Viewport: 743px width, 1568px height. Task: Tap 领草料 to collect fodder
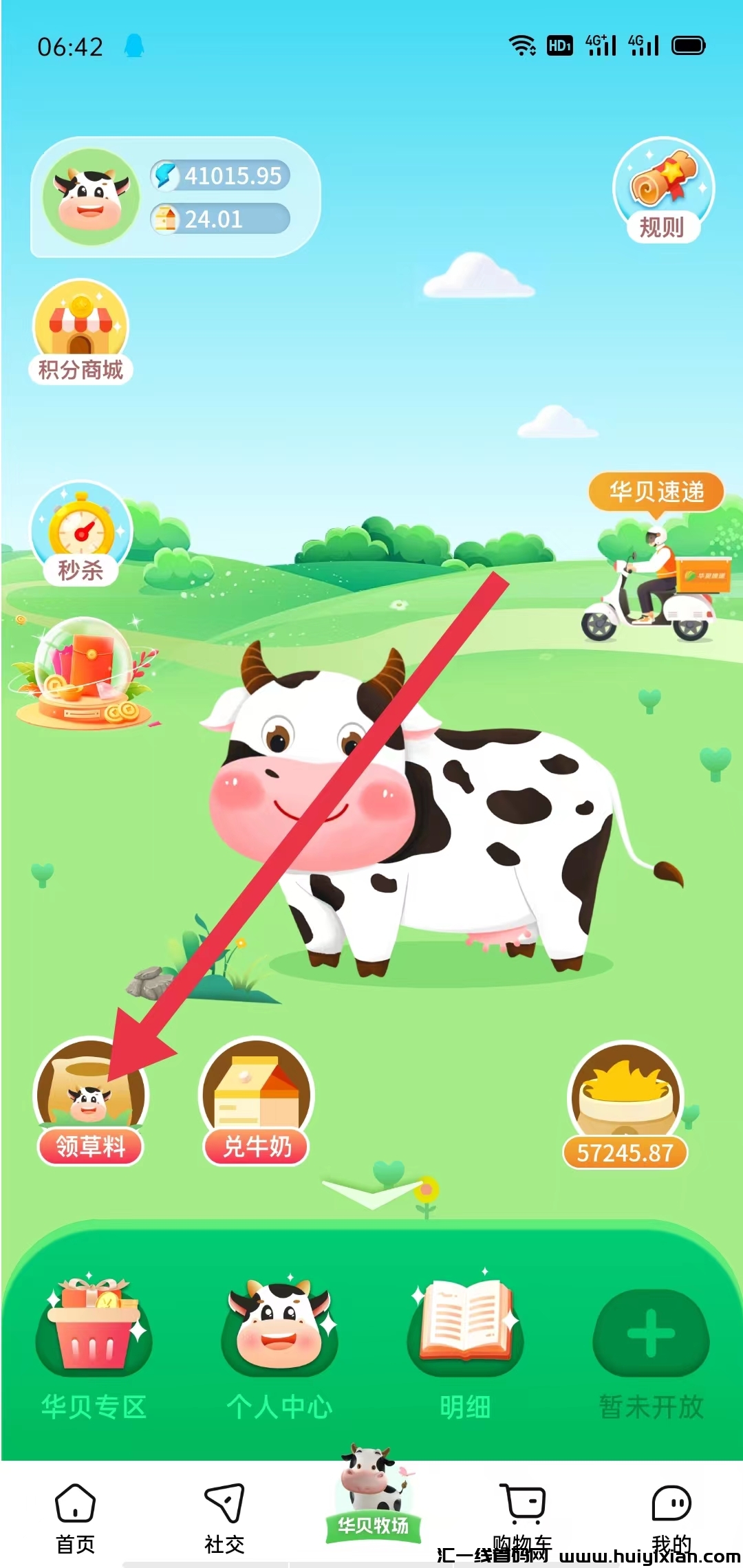(90, 1101)
